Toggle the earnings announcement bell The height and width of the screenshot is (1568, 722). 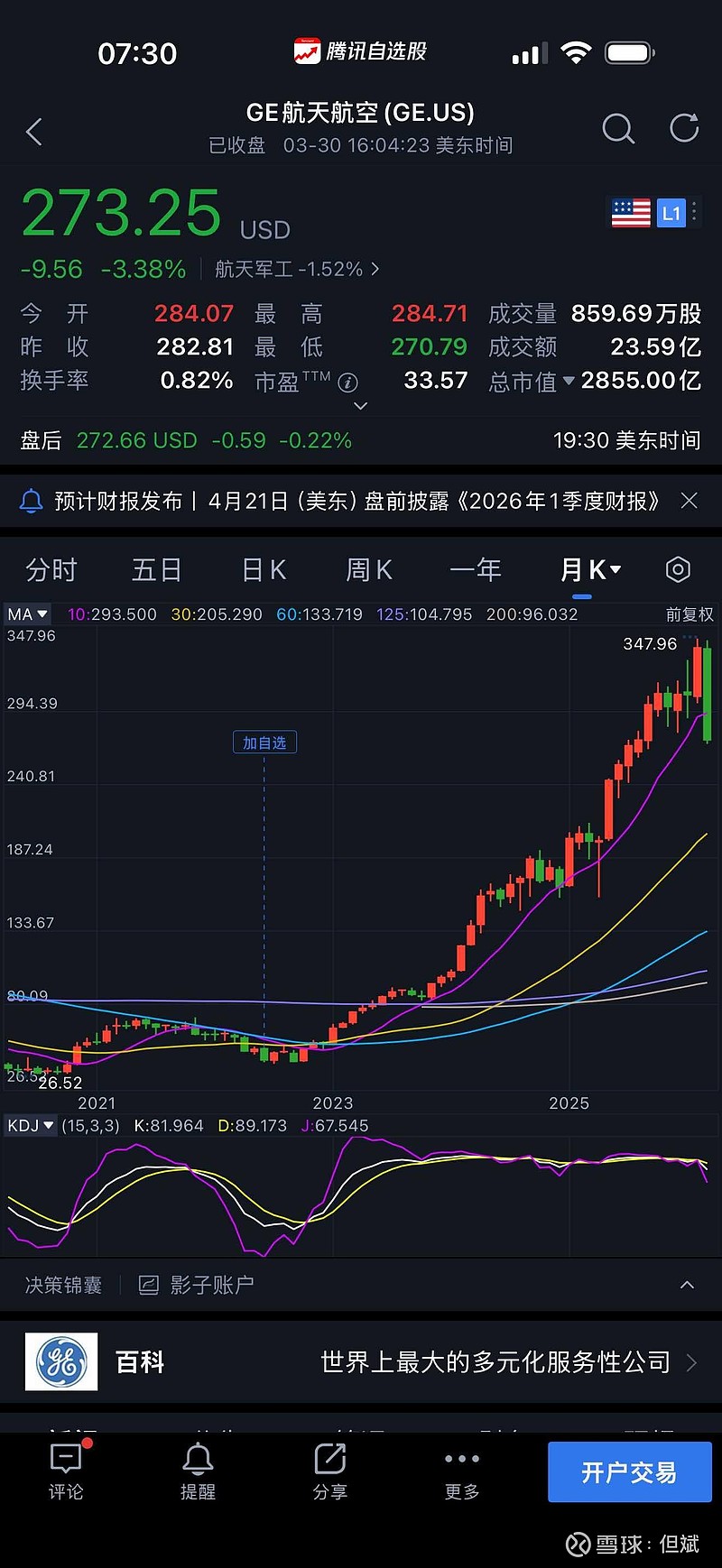(31, 500)
